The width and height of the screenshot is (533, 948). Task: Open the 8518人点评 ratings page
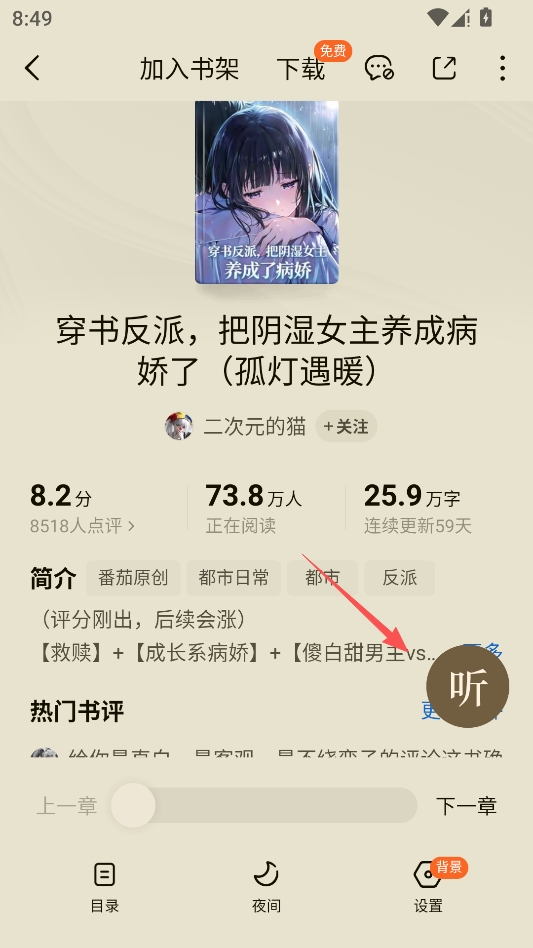[82, 525]
